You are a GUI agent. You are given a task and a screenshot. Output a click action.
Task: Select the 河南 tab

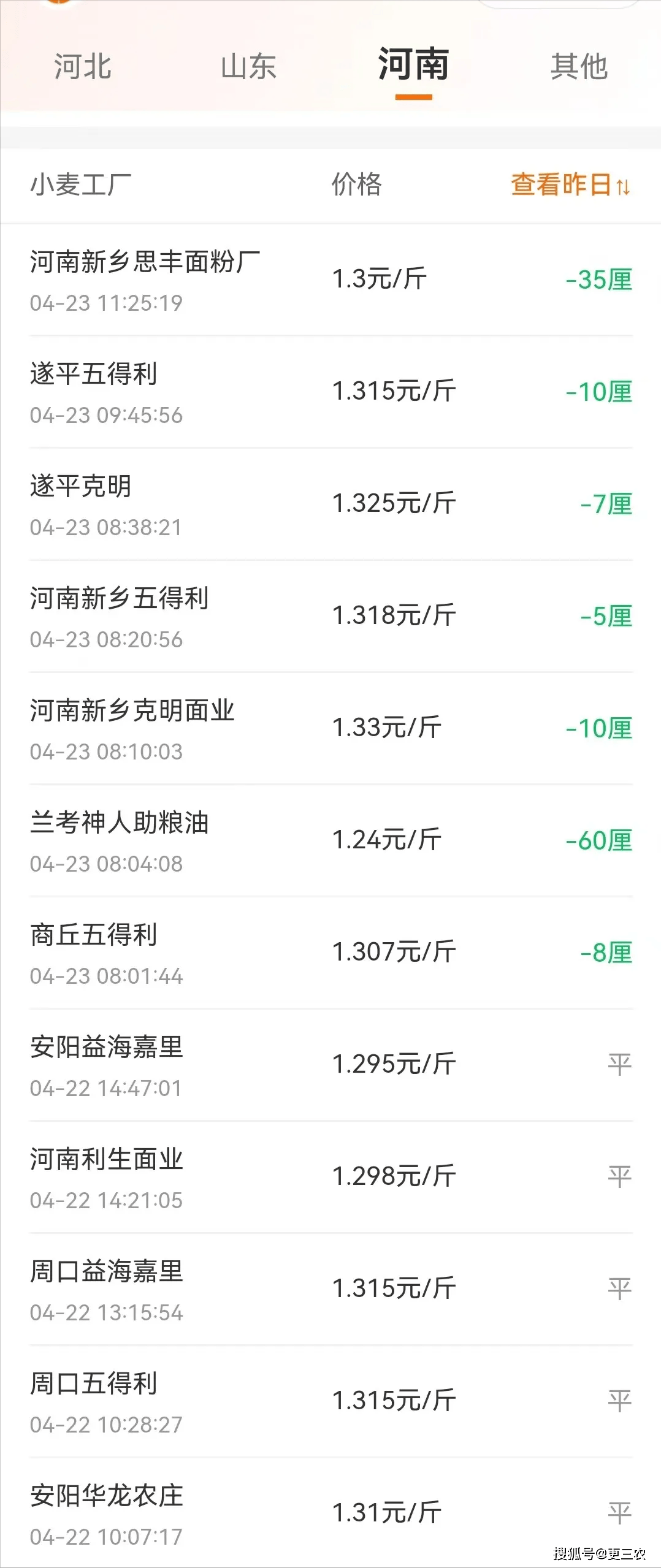point(413,67)
